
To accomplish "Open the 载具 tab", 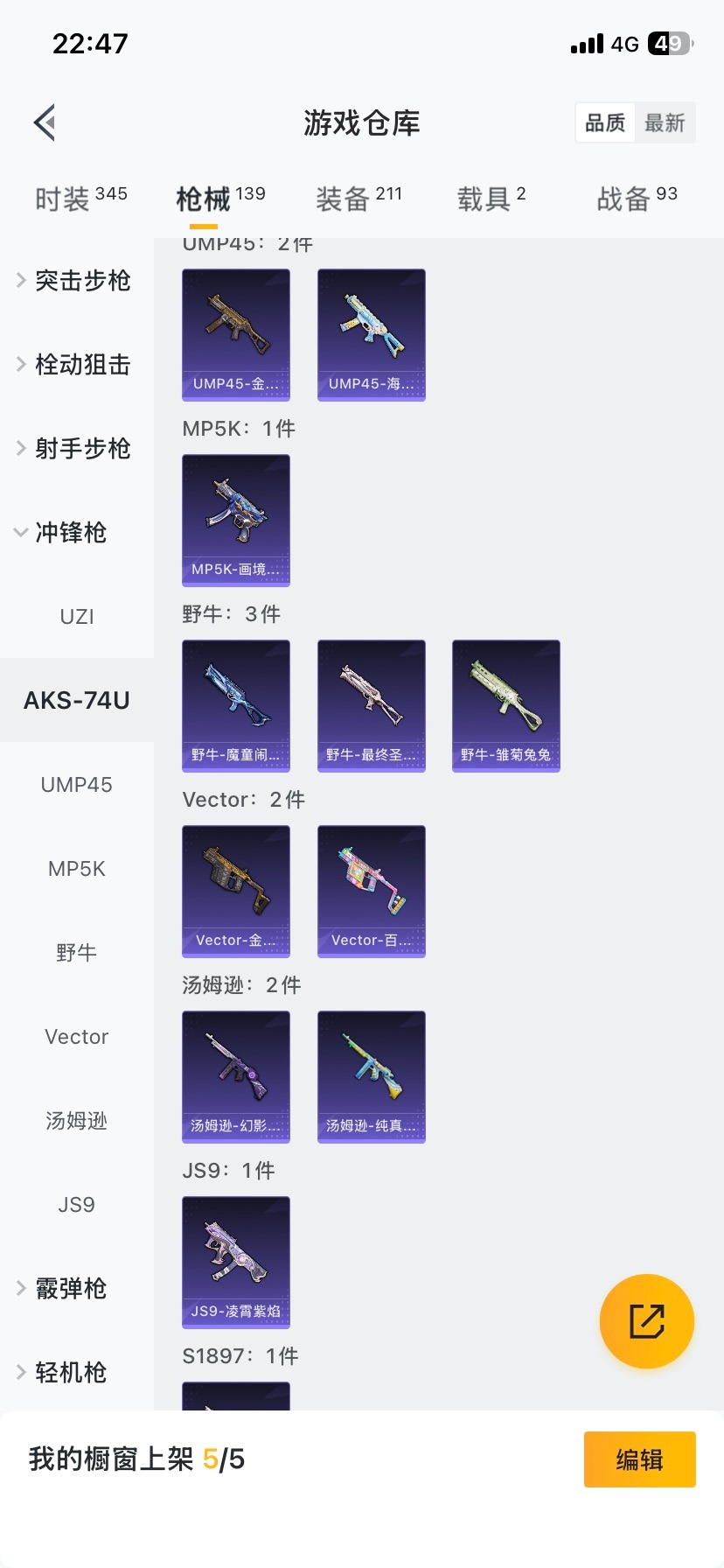I will coord(491,199).
